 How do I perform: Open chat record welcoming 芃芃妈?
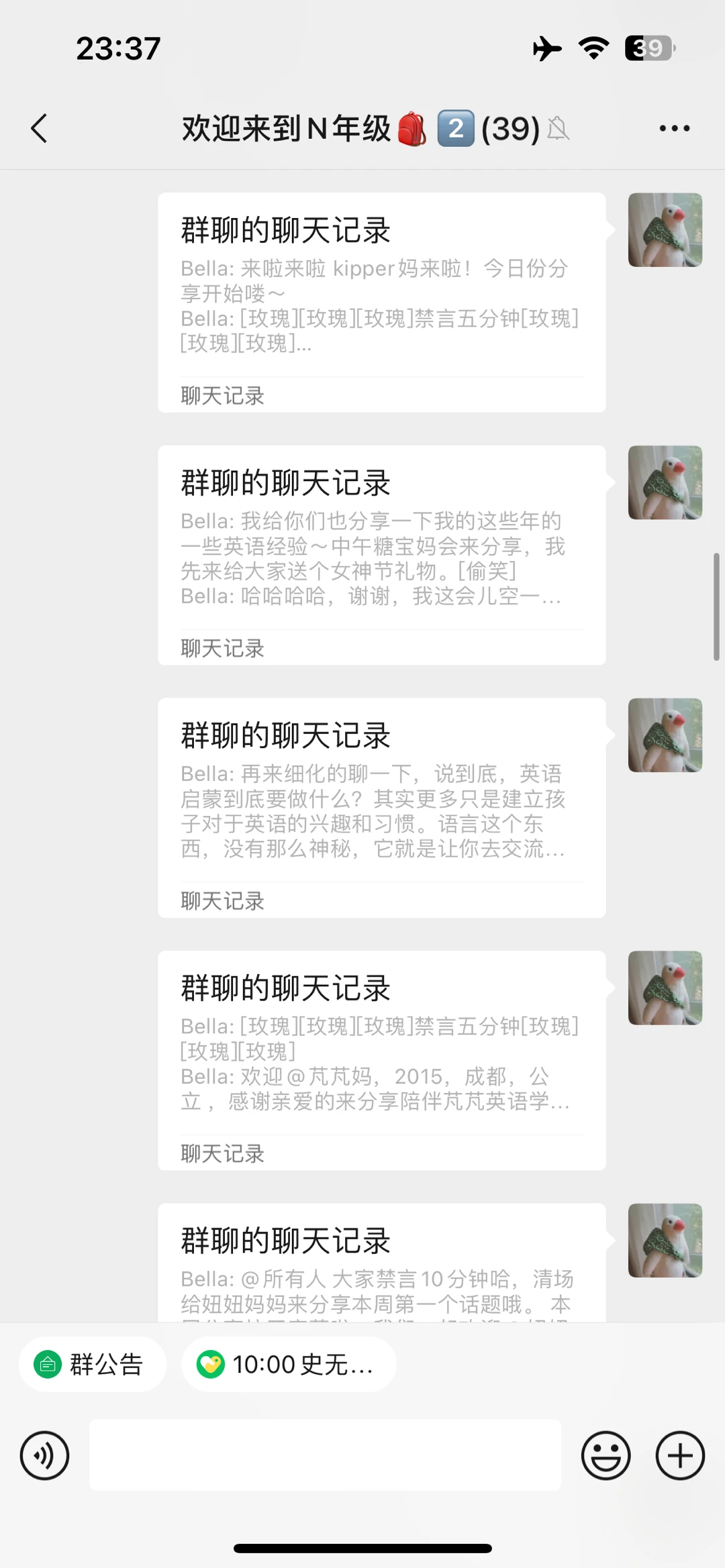[x=381, y=1060]
